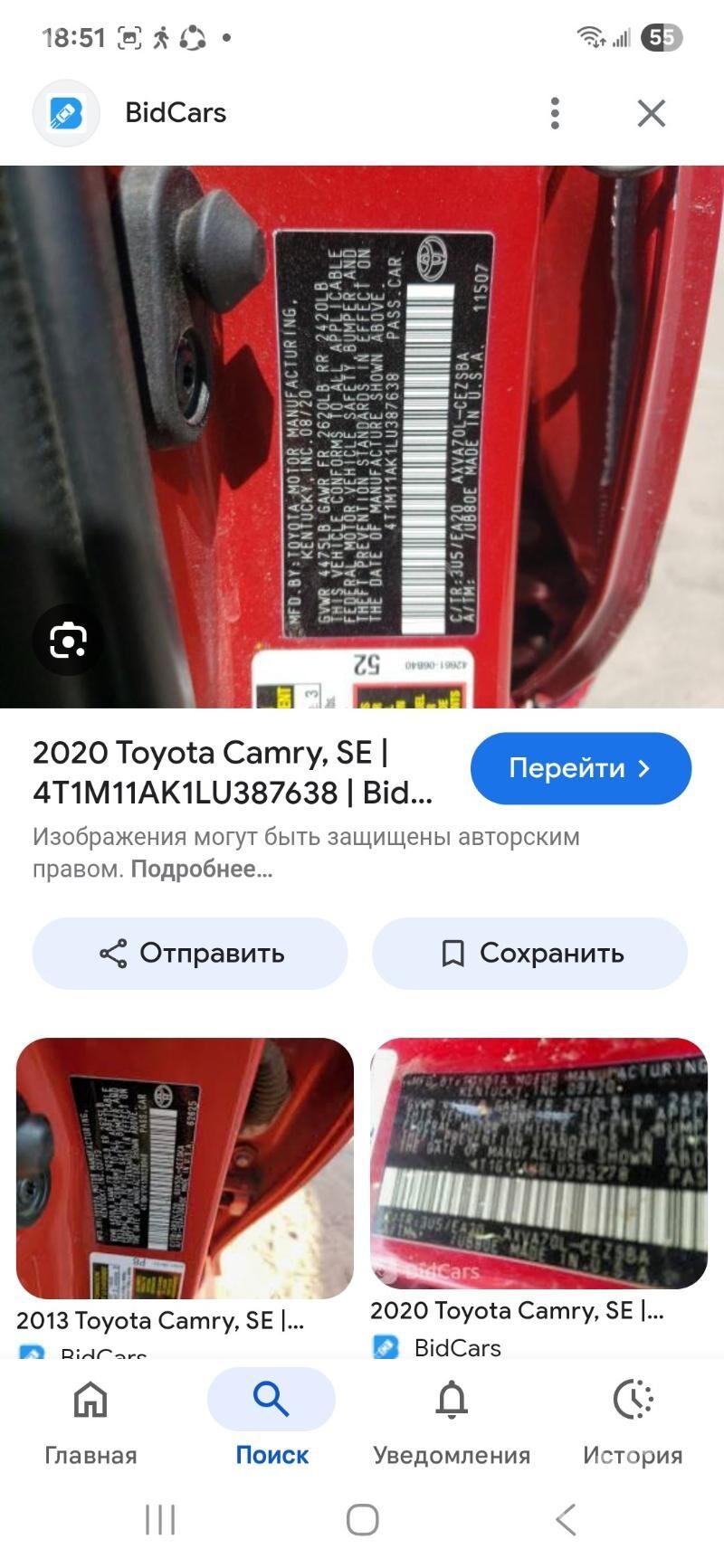Tap Перейти to visit the page
Image resolution: width=724 pixels, height=1568 pixels.
click(580, 768)
